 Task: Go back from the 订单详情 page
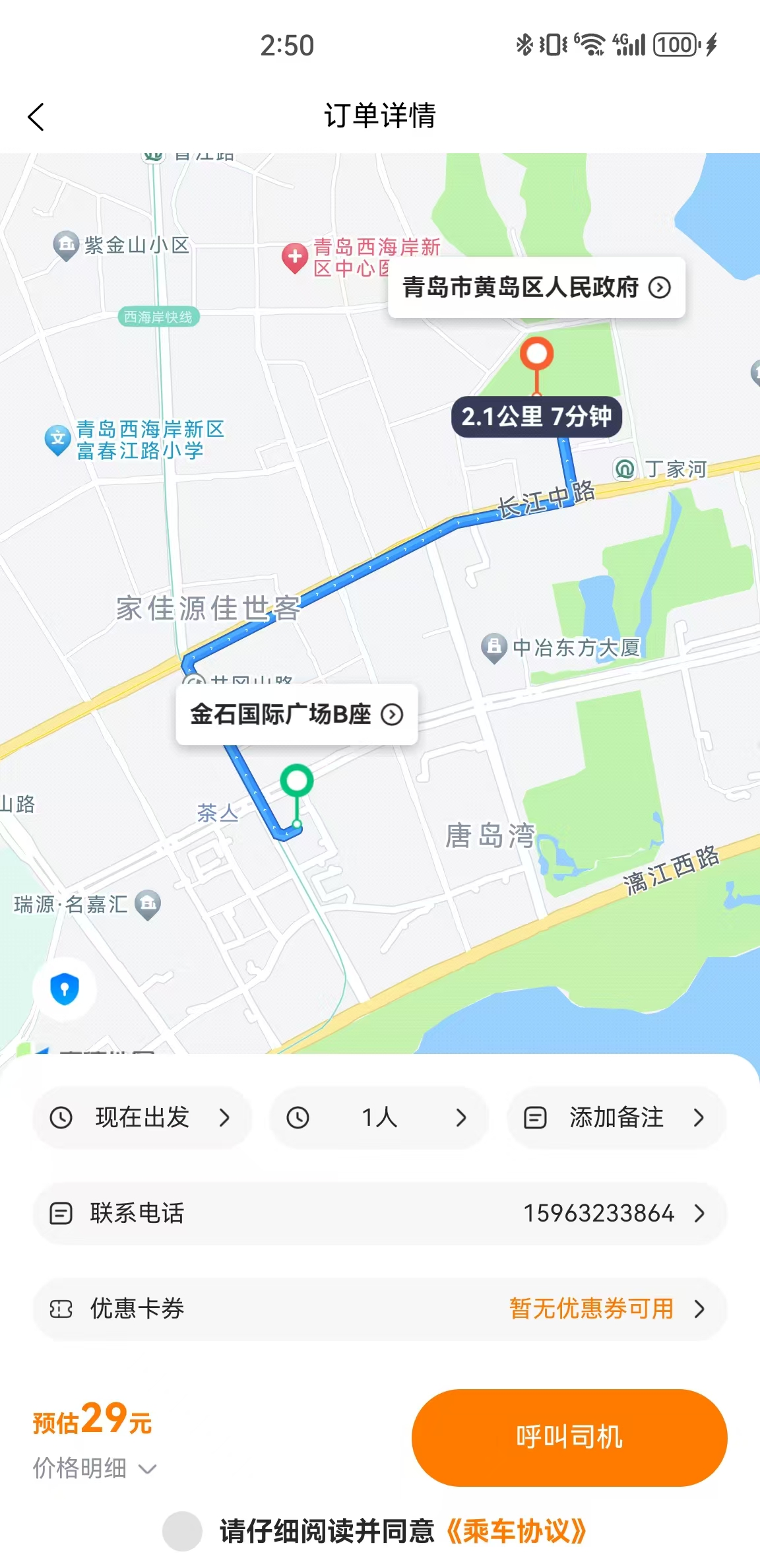[36, 117]
